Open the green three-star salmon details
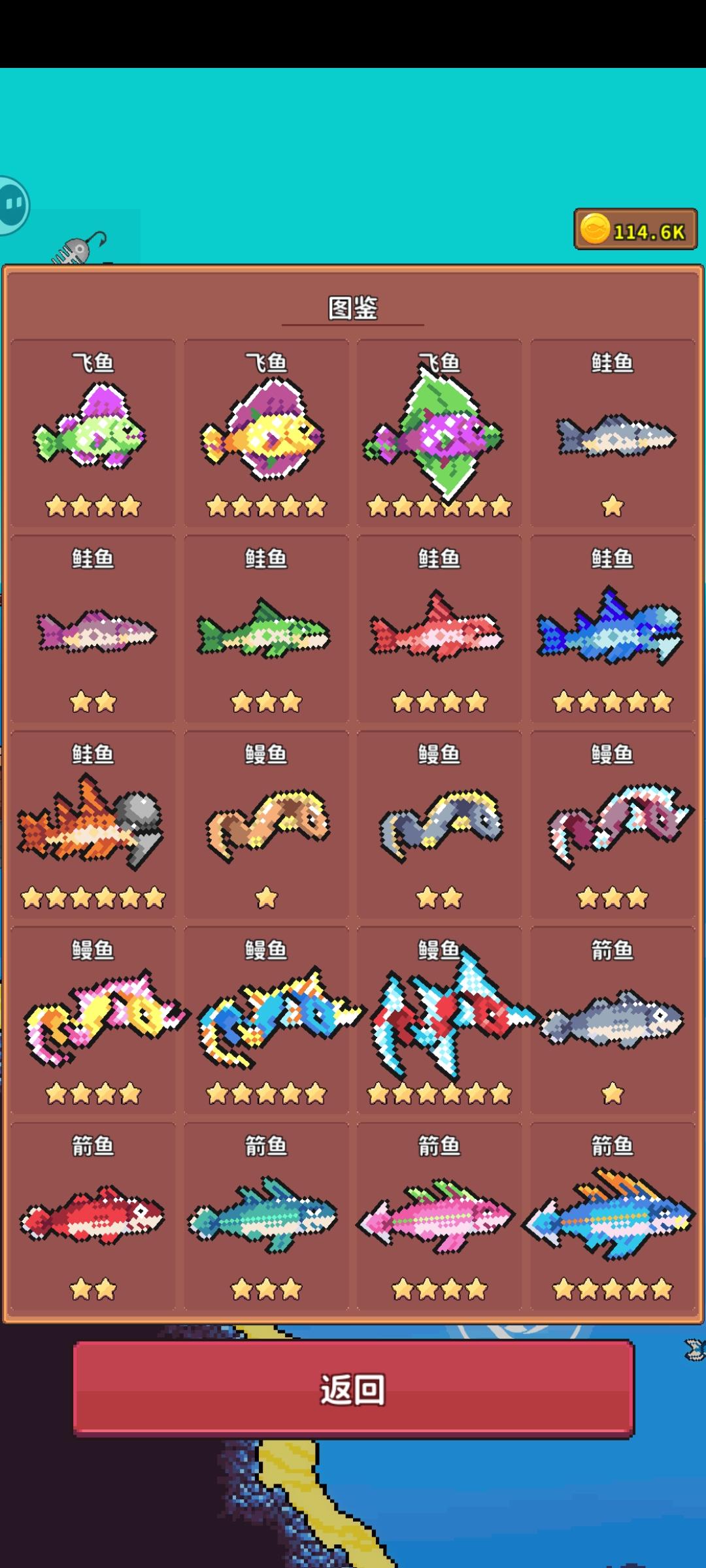706x1568 pixels. pyautogui.click(x=265, y=630)
